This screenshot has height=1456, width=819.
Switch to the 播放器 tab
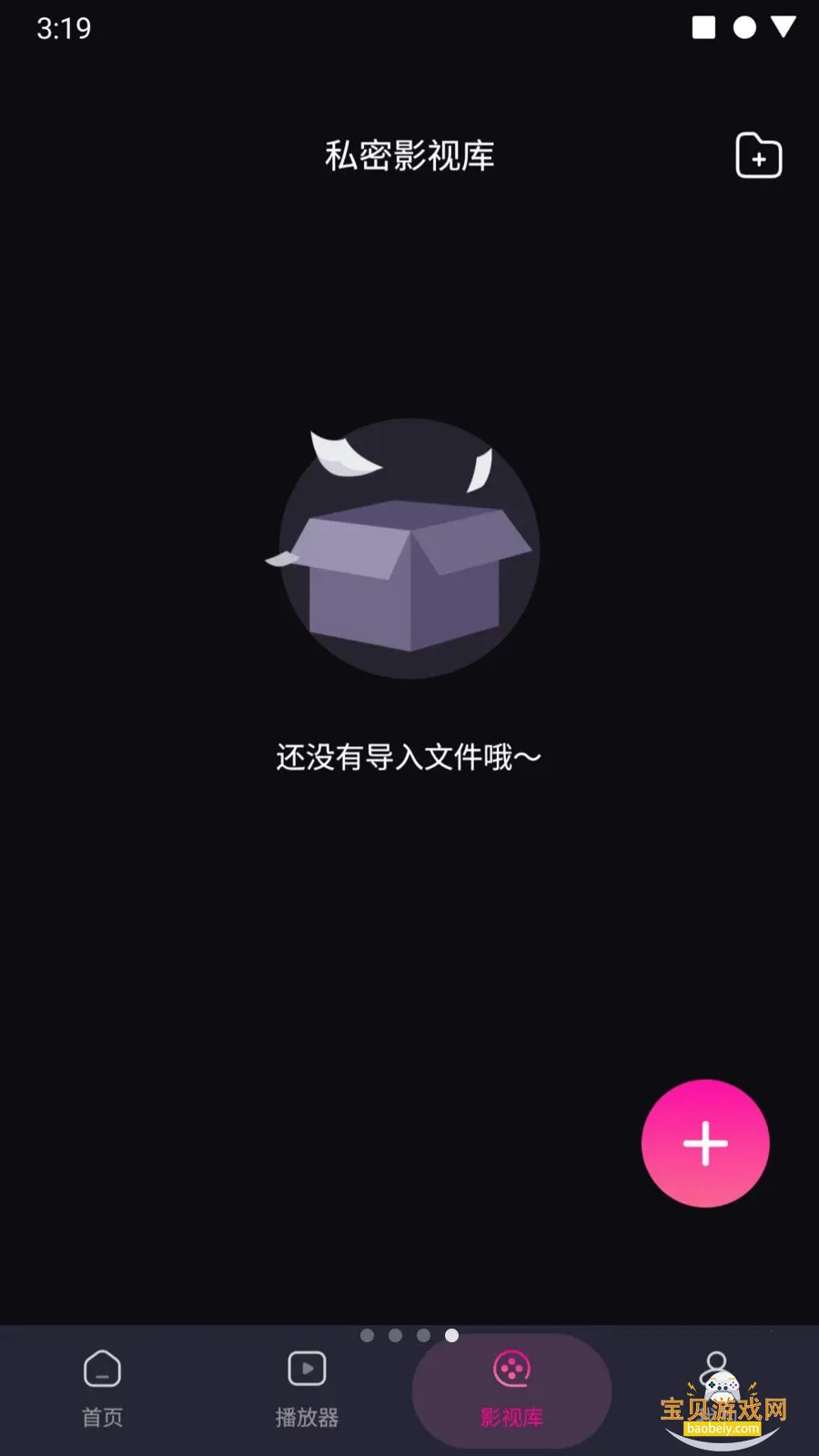click(307, 1392)
